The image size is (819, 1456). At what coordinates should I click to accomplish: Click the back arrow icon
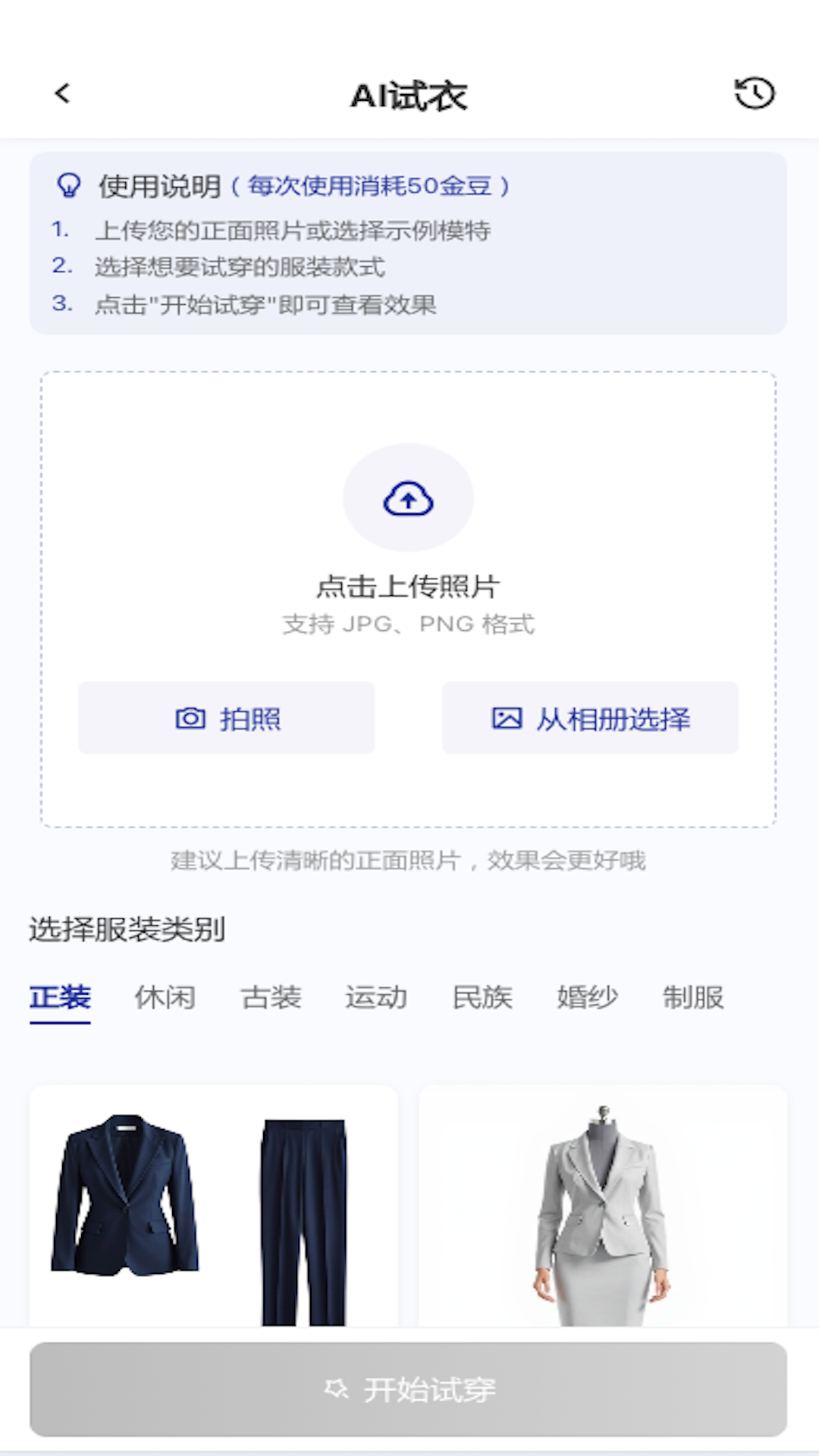tap(62, 93)
